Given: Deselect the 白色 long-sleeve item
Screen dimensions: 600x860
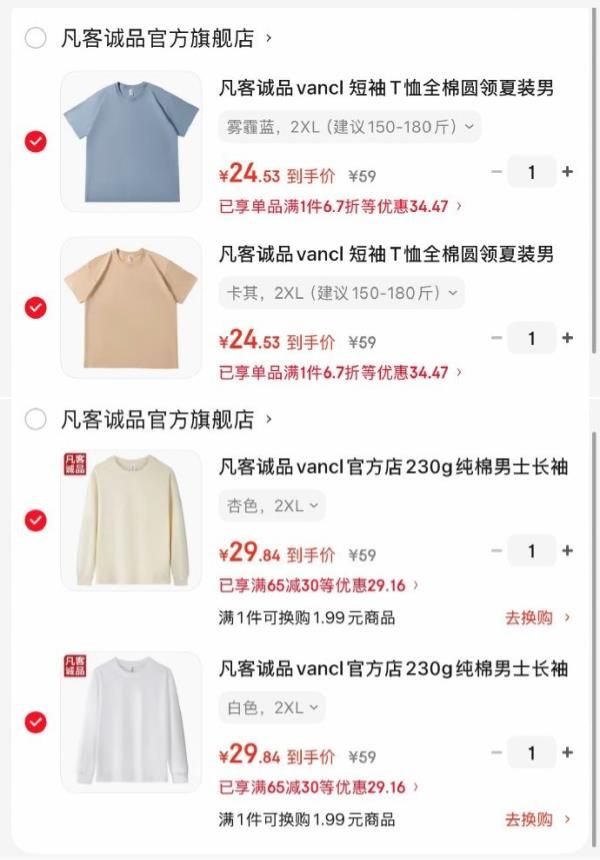Looking at the screenshot, I should (35, 722).
